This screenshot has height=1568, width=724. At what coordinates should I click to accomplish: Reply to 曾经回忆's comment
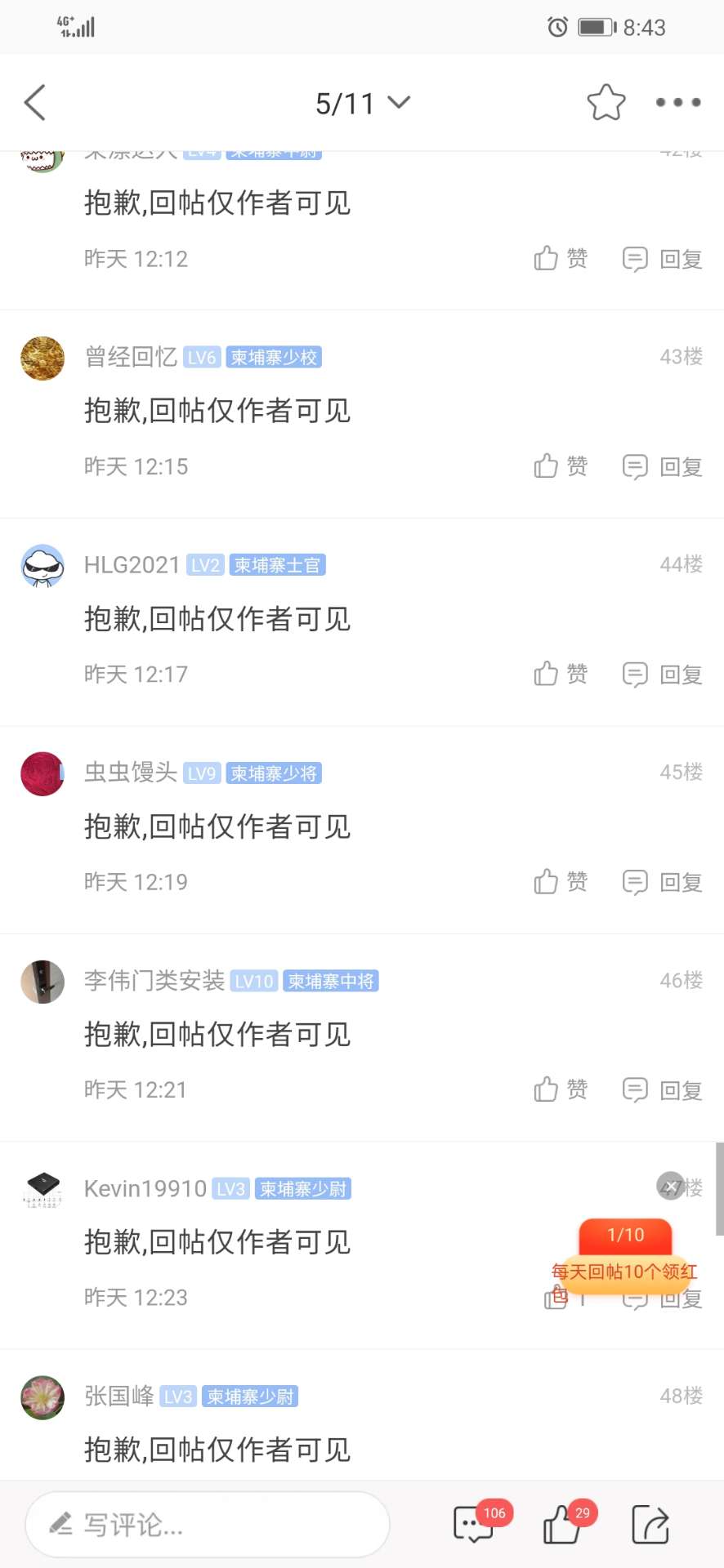(x=662, y=466)
